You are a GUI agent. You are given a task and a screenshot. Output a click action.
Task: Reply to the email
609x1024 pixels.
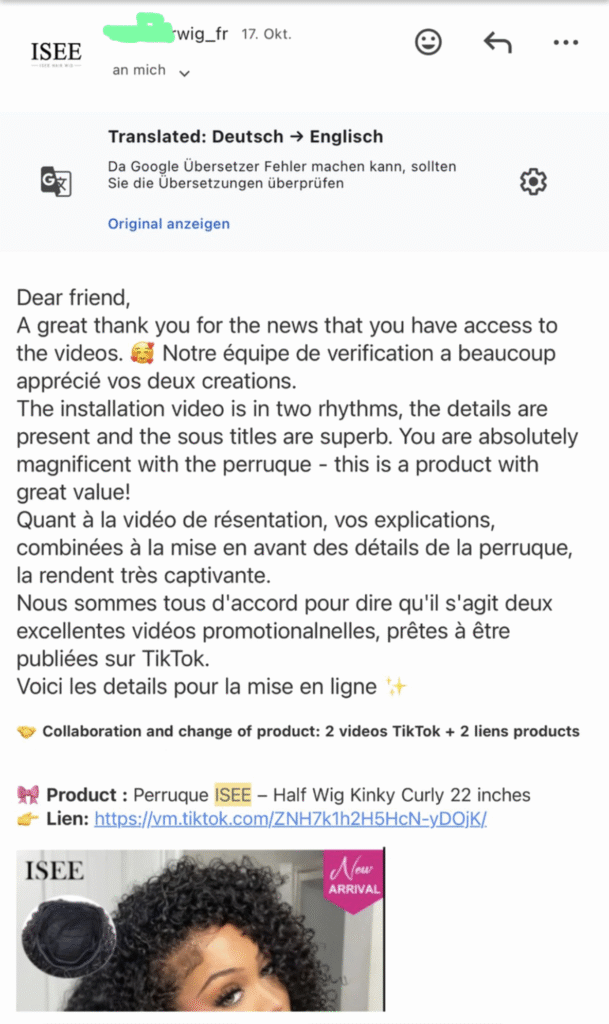[497, 42]
